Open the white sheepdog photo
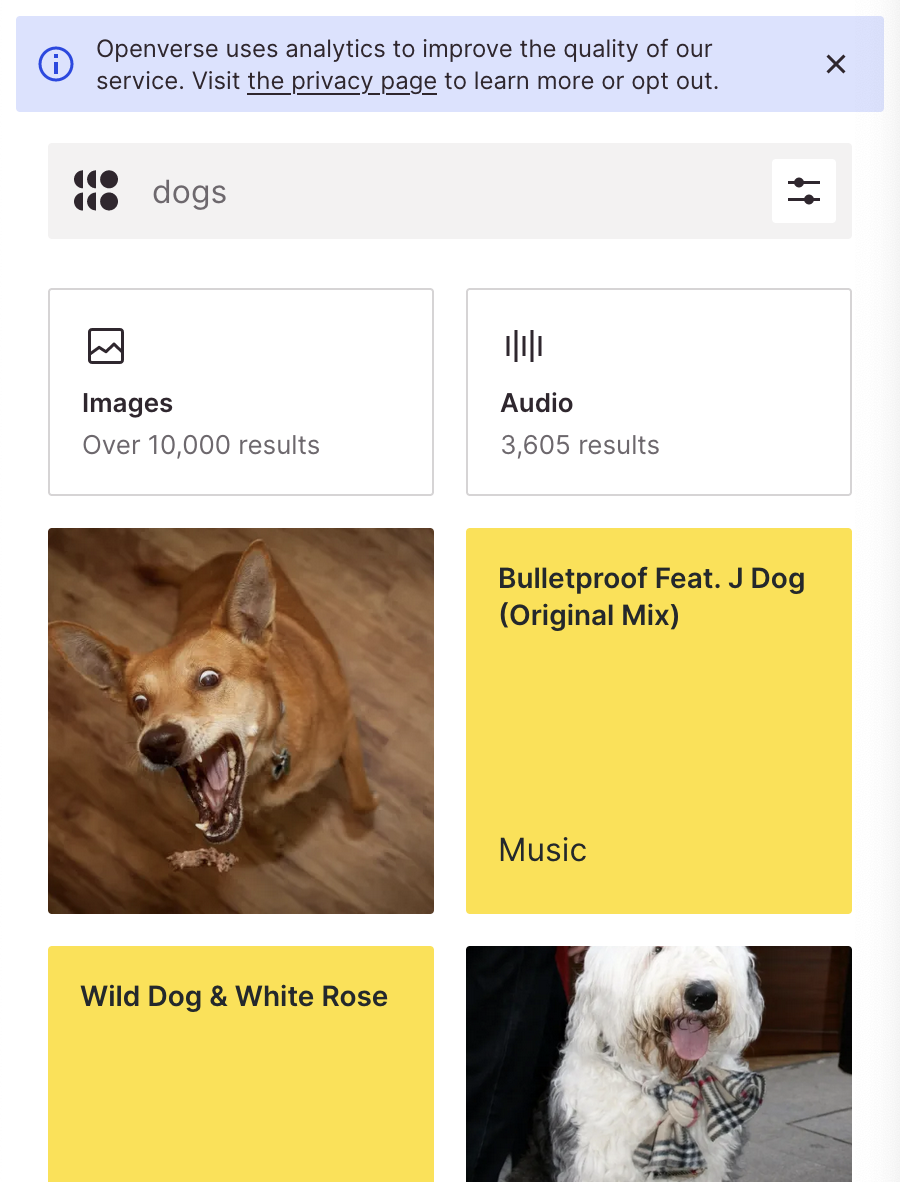Image resolution: width=900 pixels, height=1182 pixels. tap(658, 1065)
